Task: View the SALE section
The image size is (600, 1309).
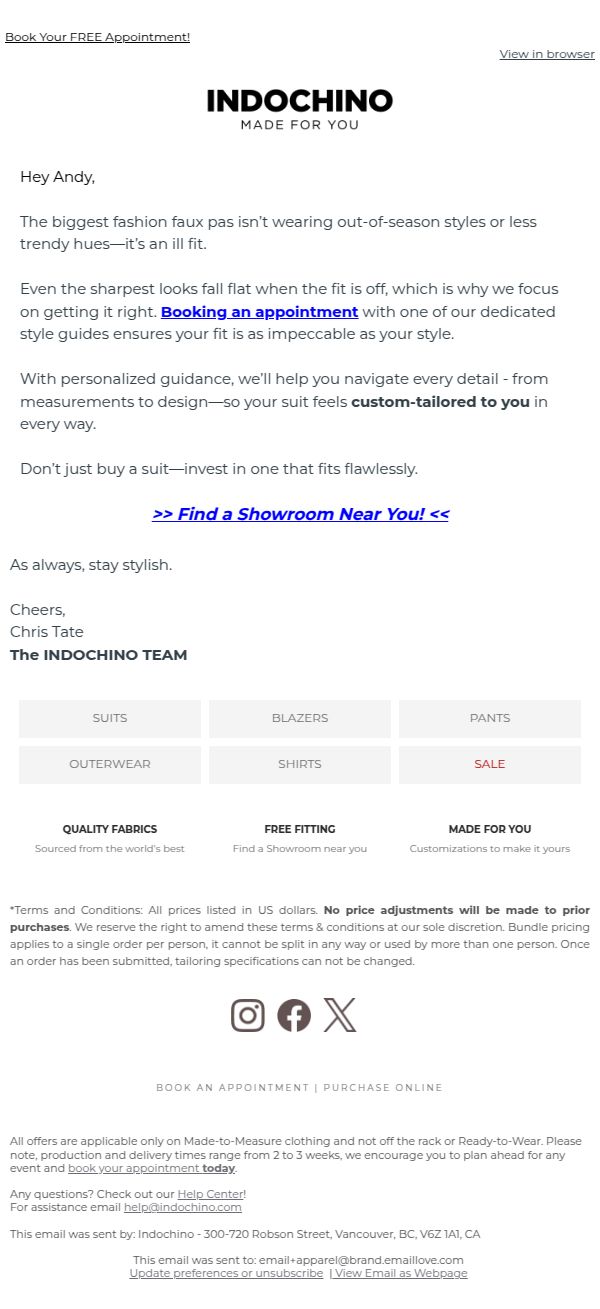Action: click(490, 764)
